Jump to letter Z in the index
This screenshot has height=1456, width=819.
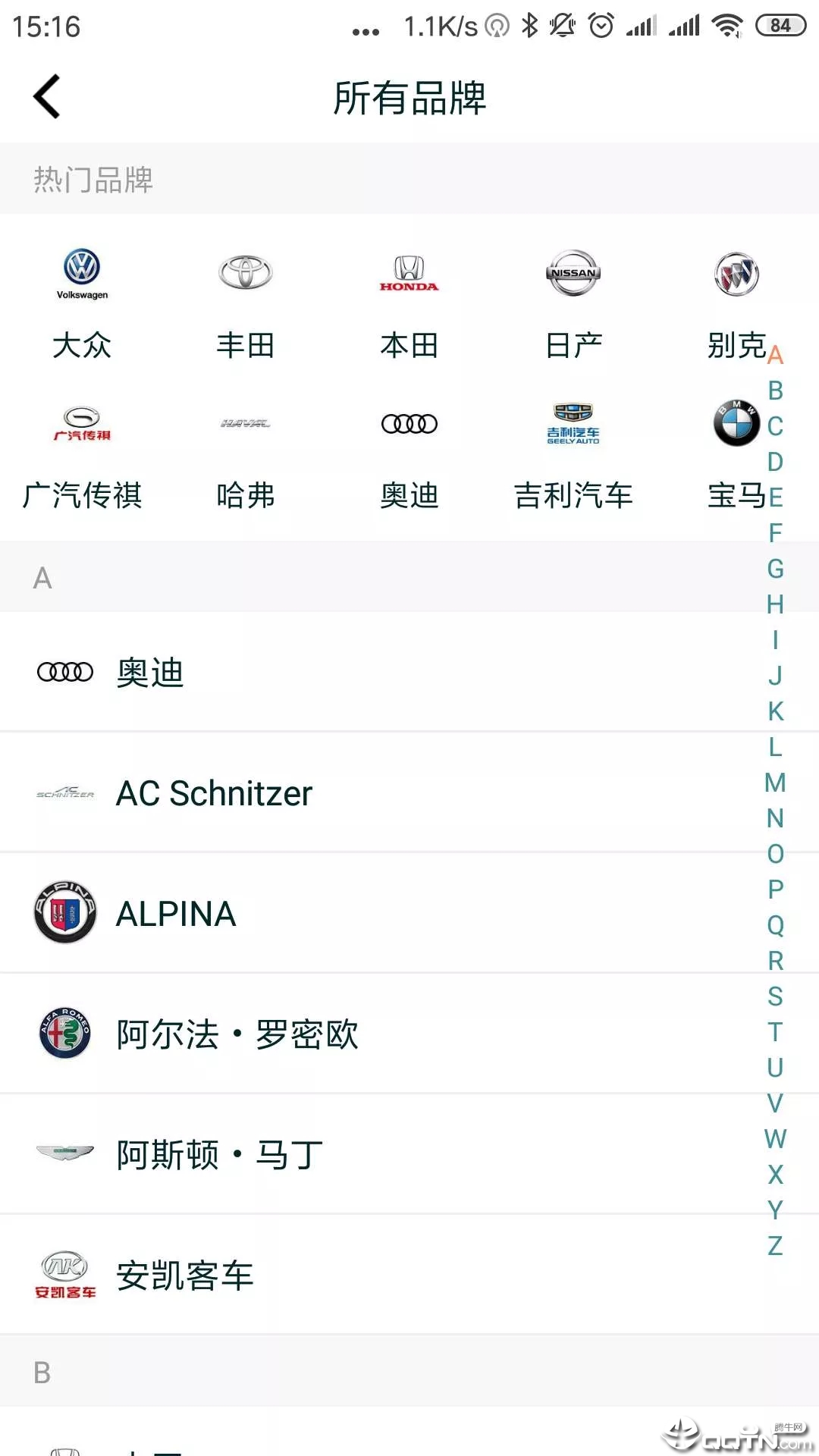point(775,1246)
